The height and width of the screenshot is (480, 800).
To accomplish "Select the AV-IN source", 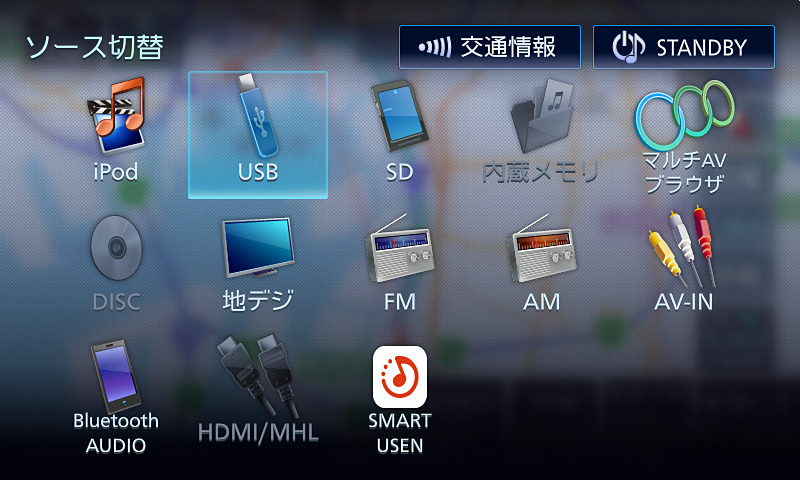I will pyautogui.click(x=683, y=262).
